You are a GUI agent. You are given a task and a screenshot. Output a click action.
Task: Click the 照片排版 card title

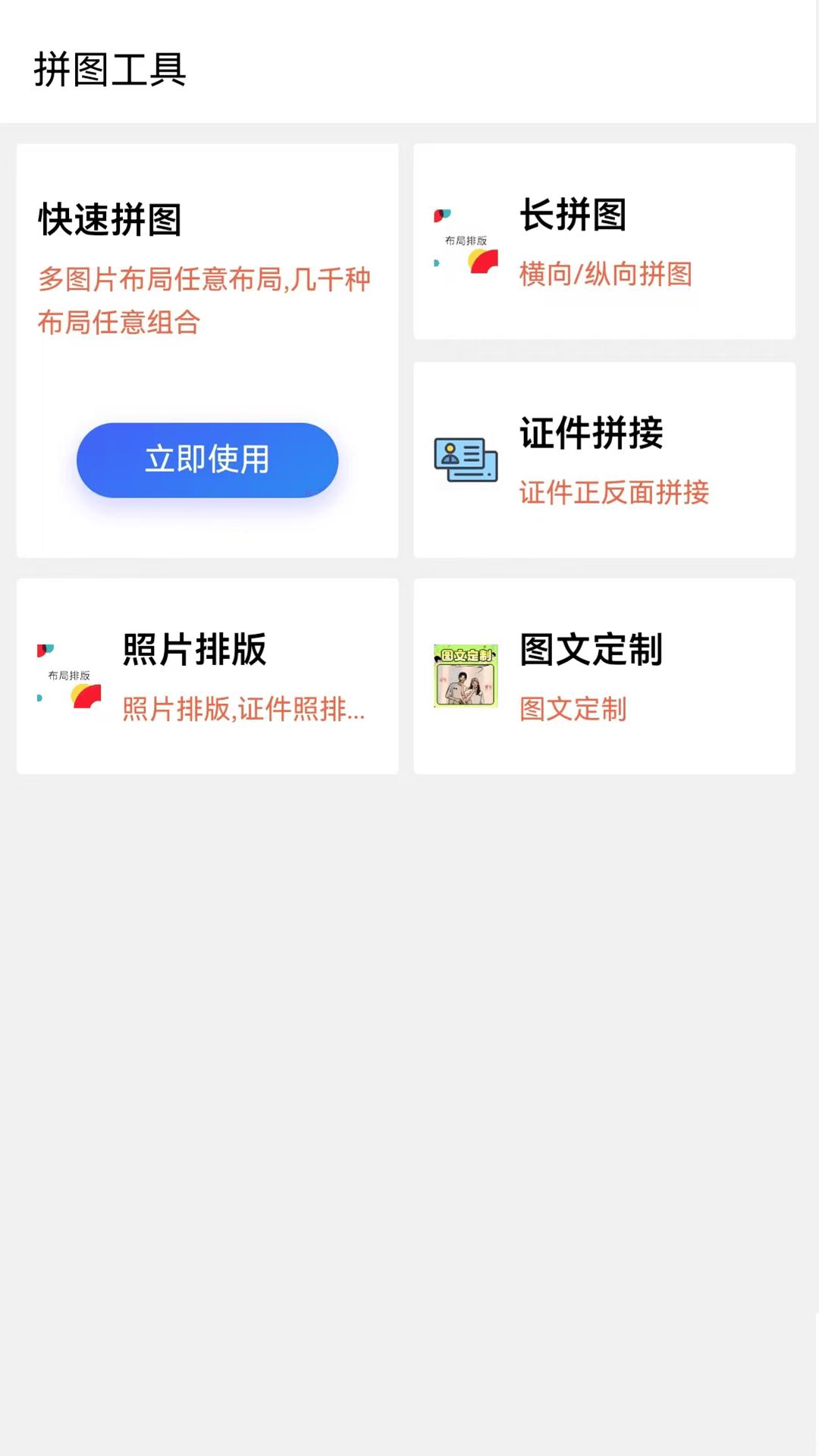point(193,649)
